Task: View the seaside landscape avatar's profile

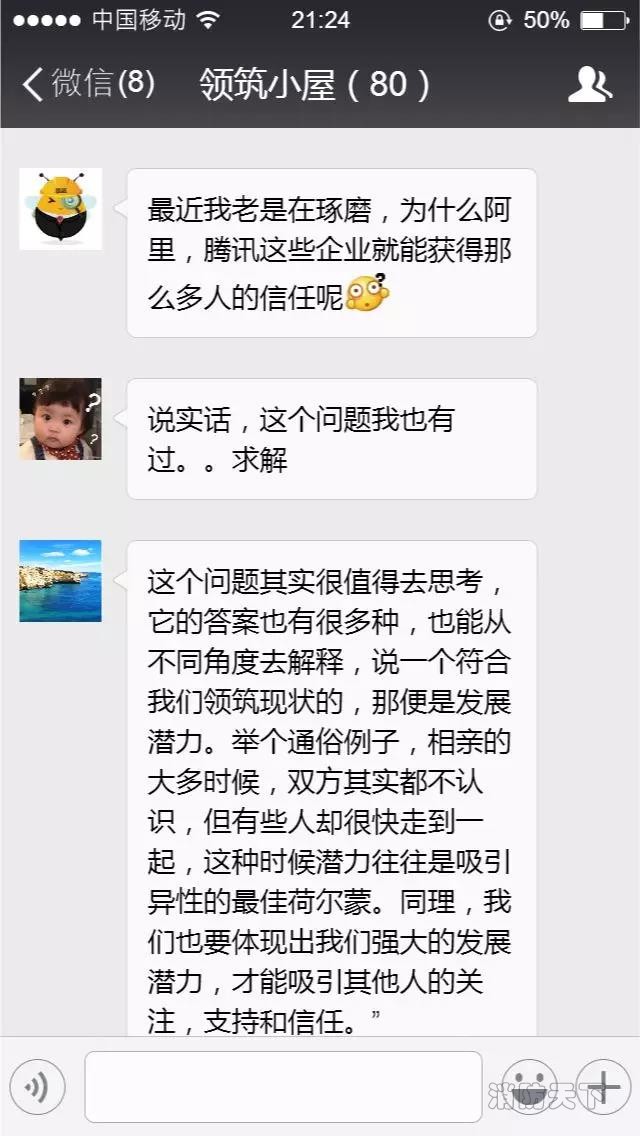Action: point(60,581)
